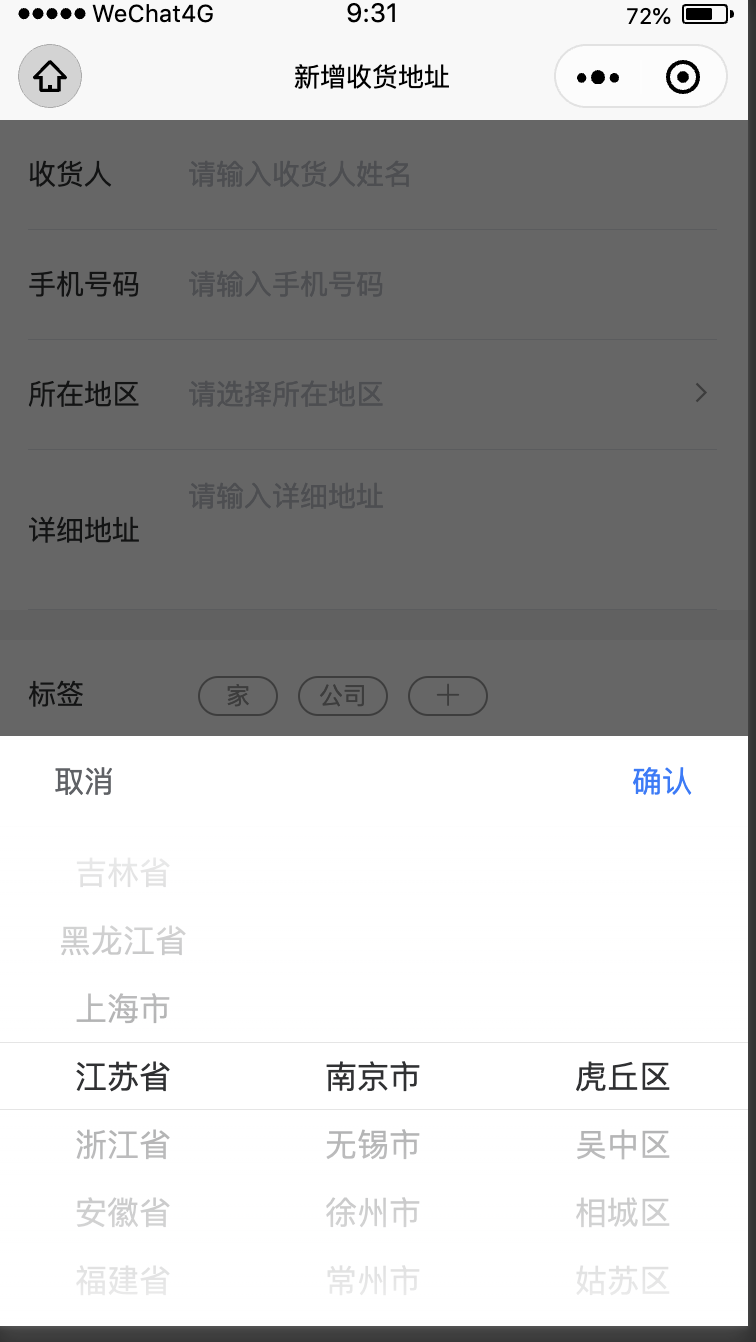Tap the circular capsule icon top right
Viewport: 756px width, 1342px height.
(682, 76)
